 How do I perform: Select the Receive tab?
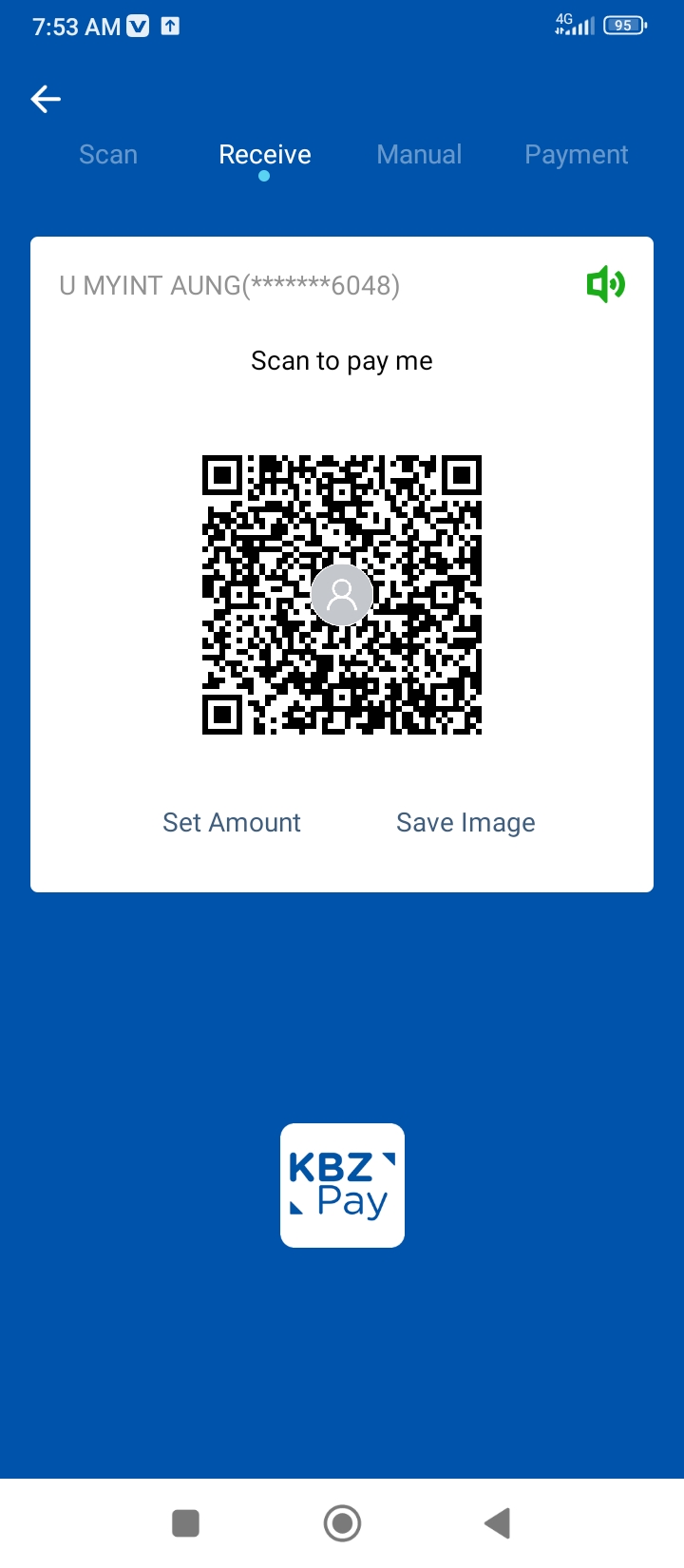(x=265, y=155)
